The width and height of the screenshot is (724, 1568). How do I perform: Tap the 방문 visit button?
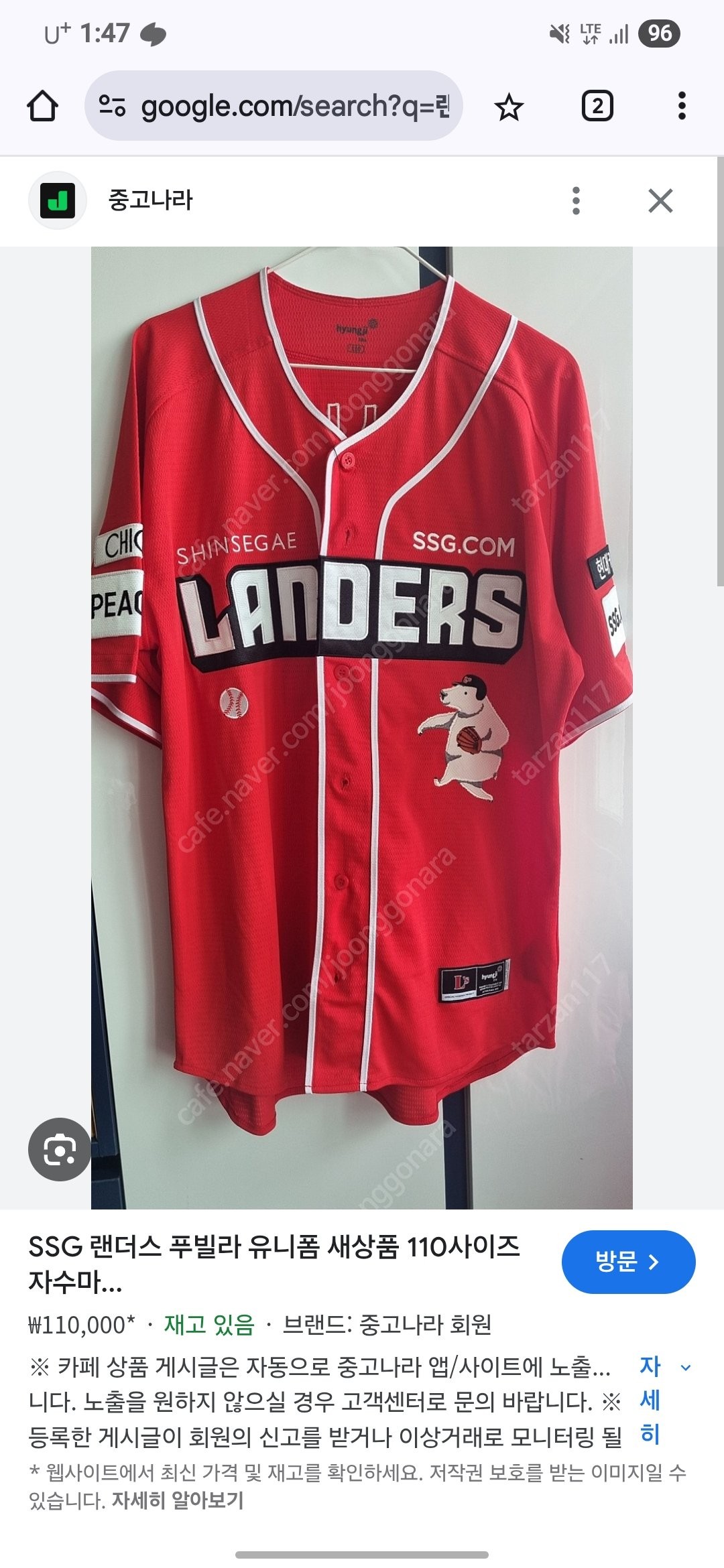pyautogui.click(x=628, y=1262)
